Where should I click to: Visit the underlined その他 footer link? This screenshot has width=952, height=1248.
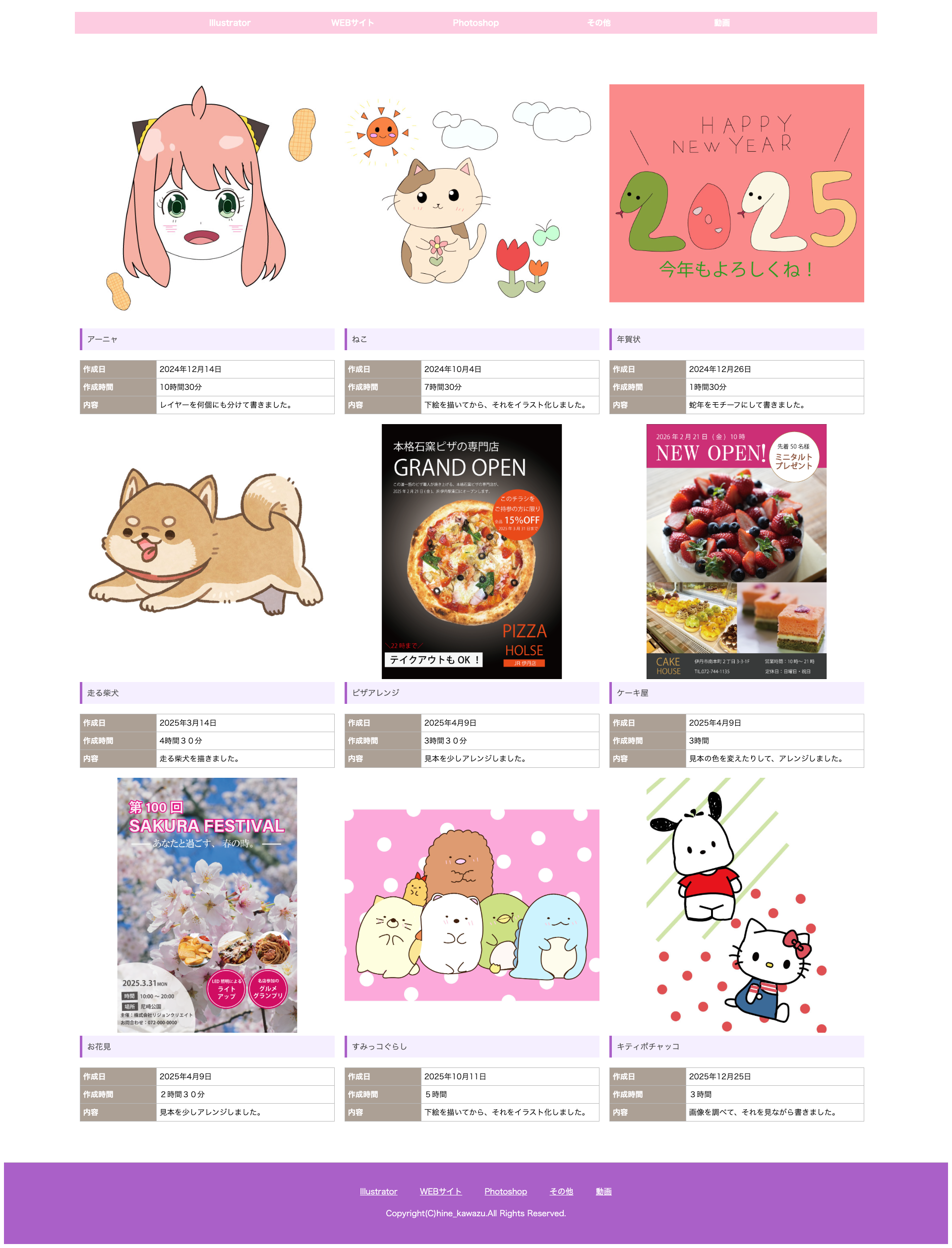pyautogui.click(x=561, y=1191)
